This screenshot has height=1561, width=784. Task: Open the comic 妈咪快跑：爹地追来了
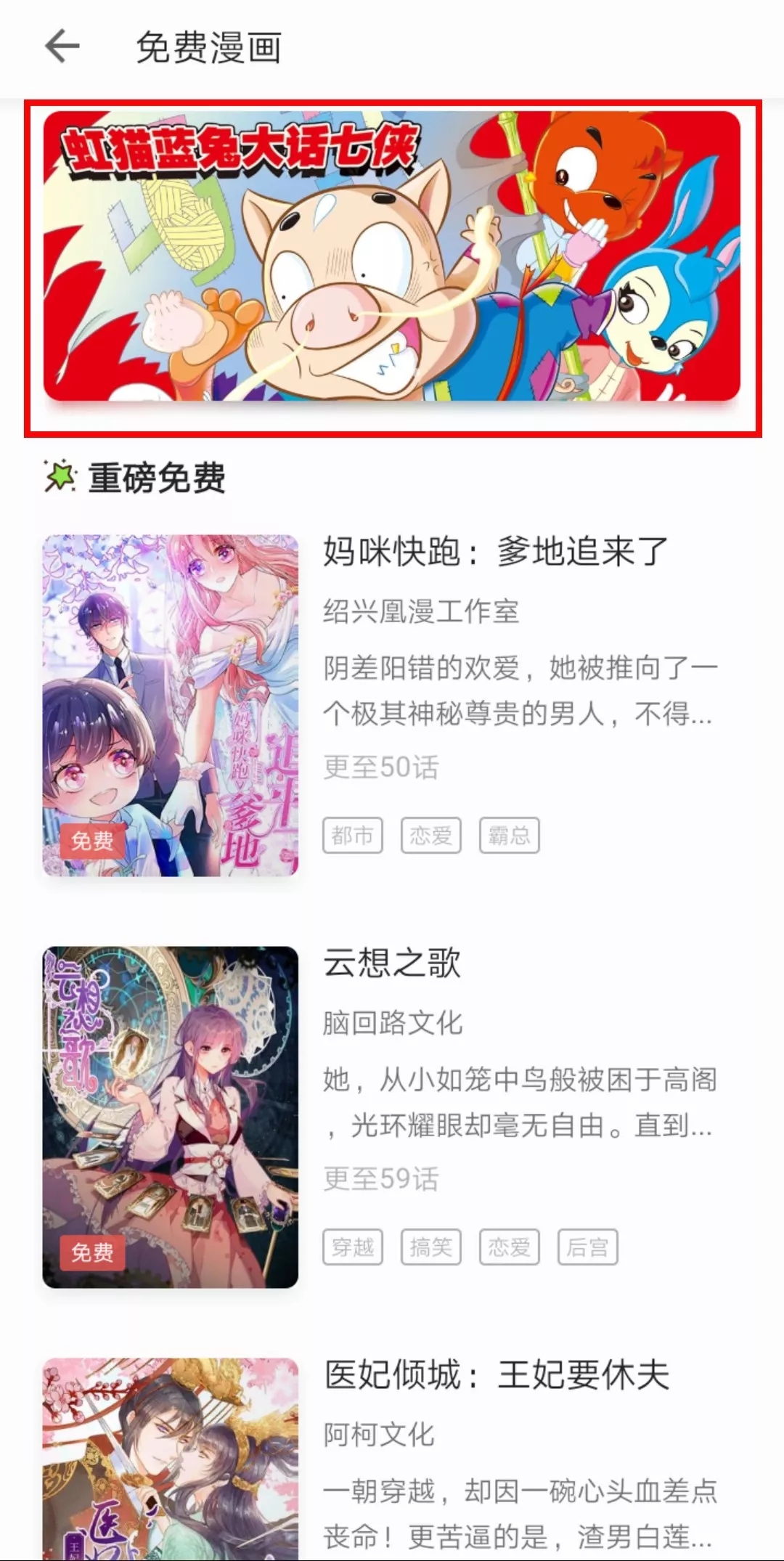(x=495, y=551)
